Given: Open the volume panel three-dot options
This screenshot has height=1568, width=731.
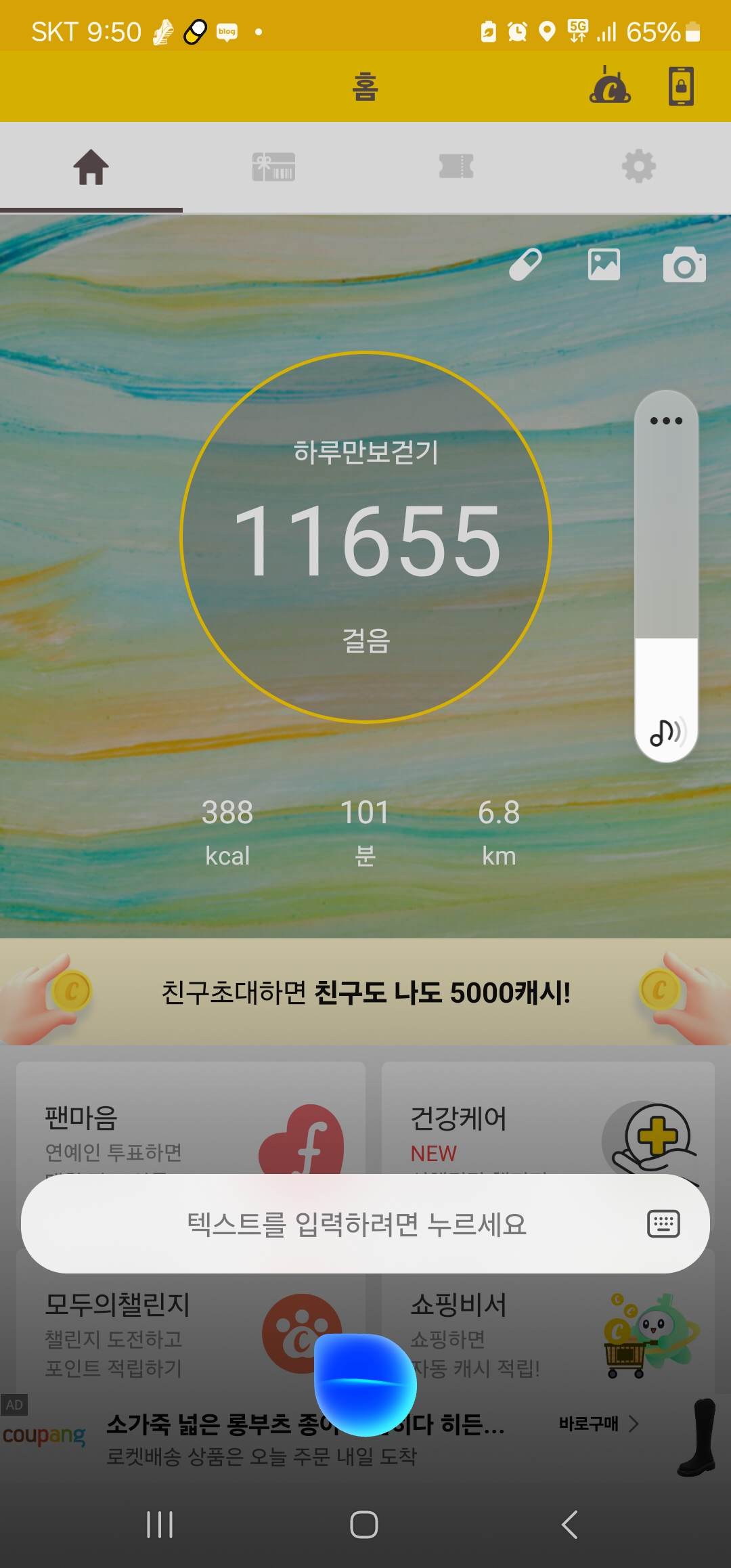Looking at the screenshot, I should click(666, 420).
